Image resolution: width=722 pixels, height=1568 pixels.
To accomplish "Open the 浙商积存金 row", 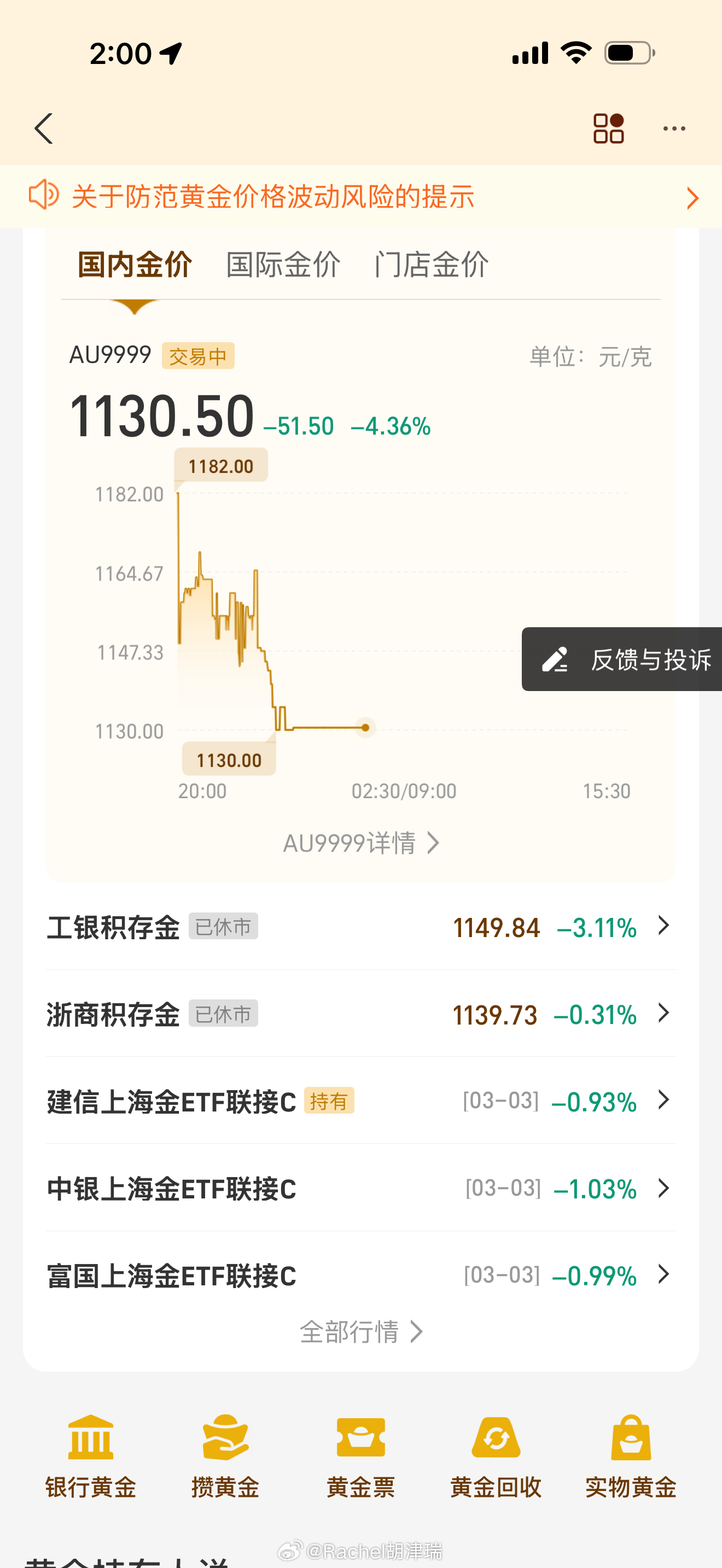I will point(360,1014).
